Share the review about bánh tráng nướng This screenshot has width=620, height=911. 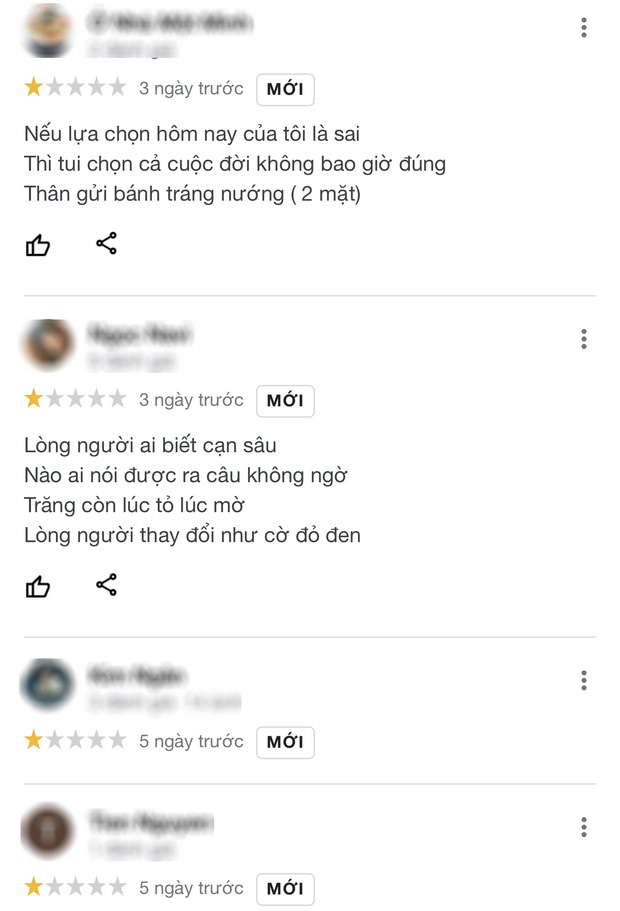pyautogui.click(x=107, y=243)
